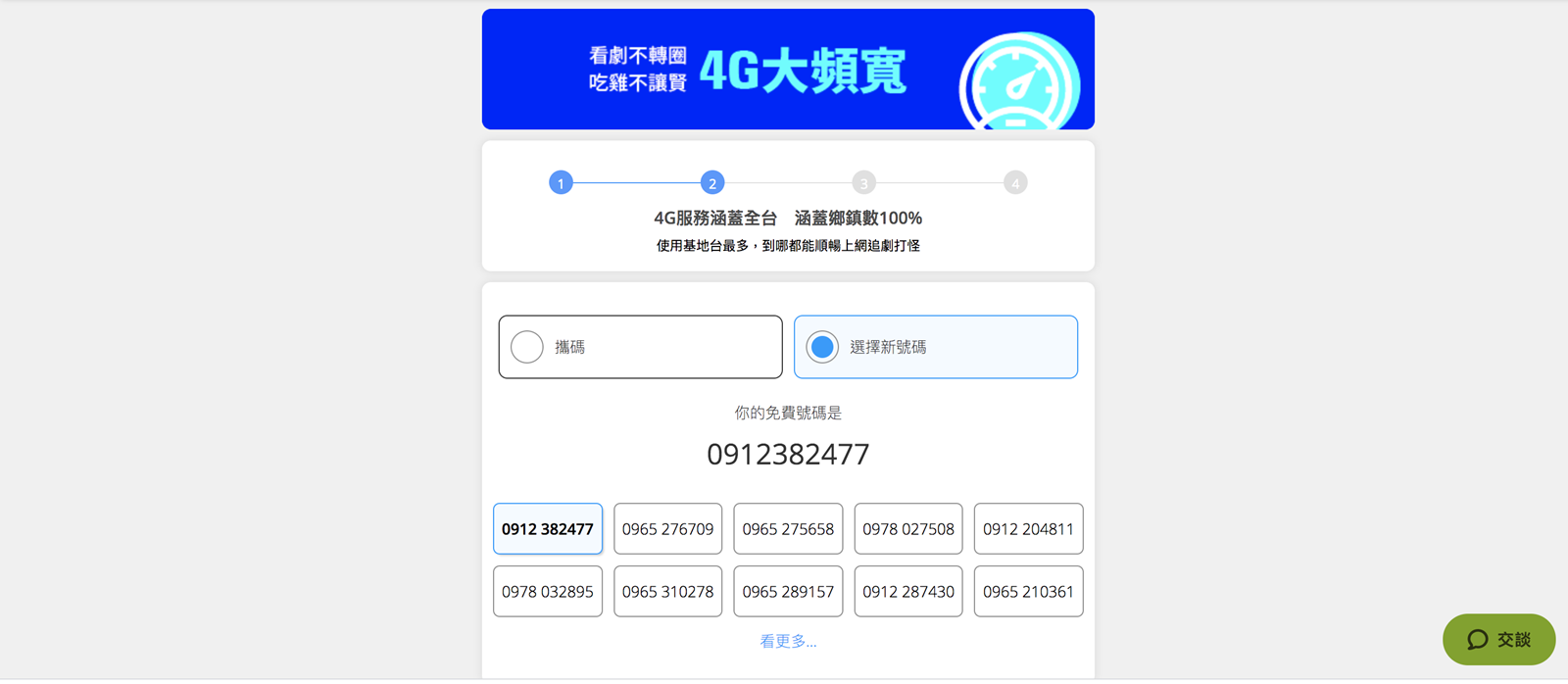Screen dimensions: 1568x684
Task: Choose number 0912 287430
Action: [908, 592]
